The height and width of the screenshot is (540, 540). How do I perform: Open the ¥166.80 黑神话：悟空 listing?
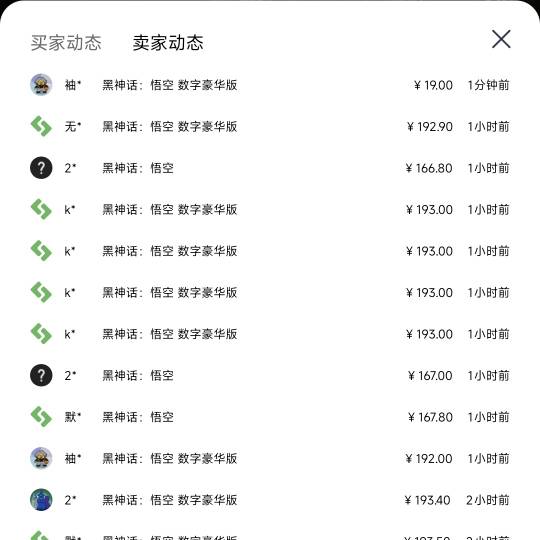tap(270, 168)
